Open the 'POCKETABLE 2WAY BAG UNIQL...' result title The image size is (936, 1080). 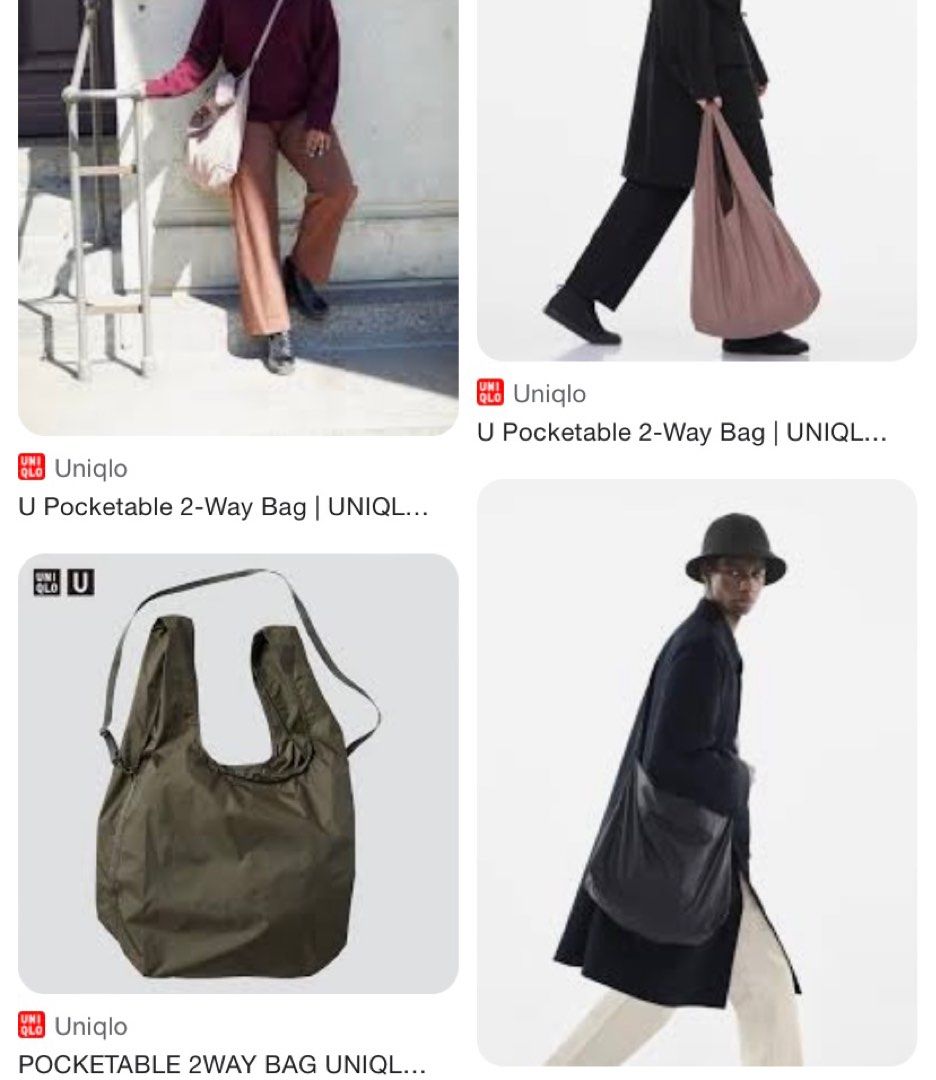click(222, 1064)
